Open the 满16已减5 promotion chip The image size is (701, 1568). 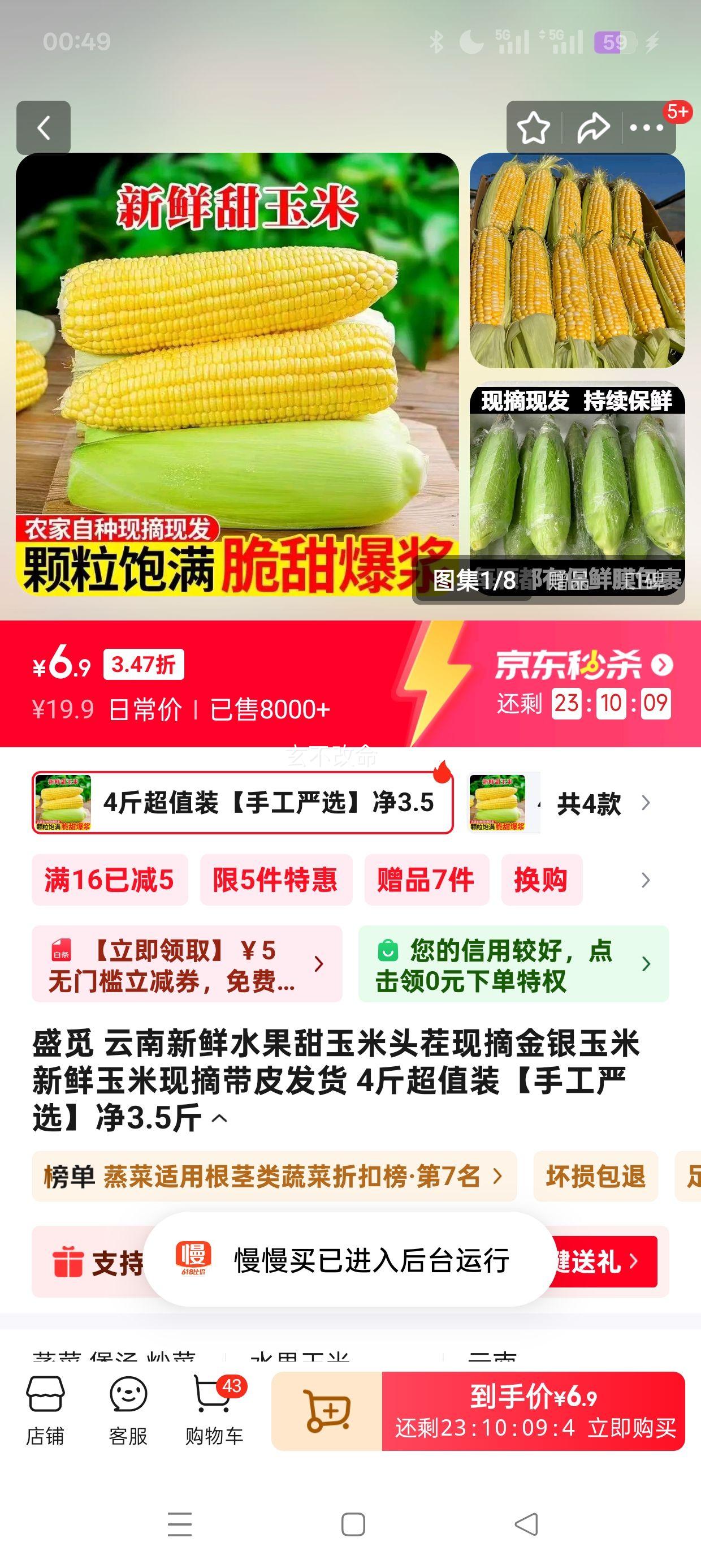point(110,880)
